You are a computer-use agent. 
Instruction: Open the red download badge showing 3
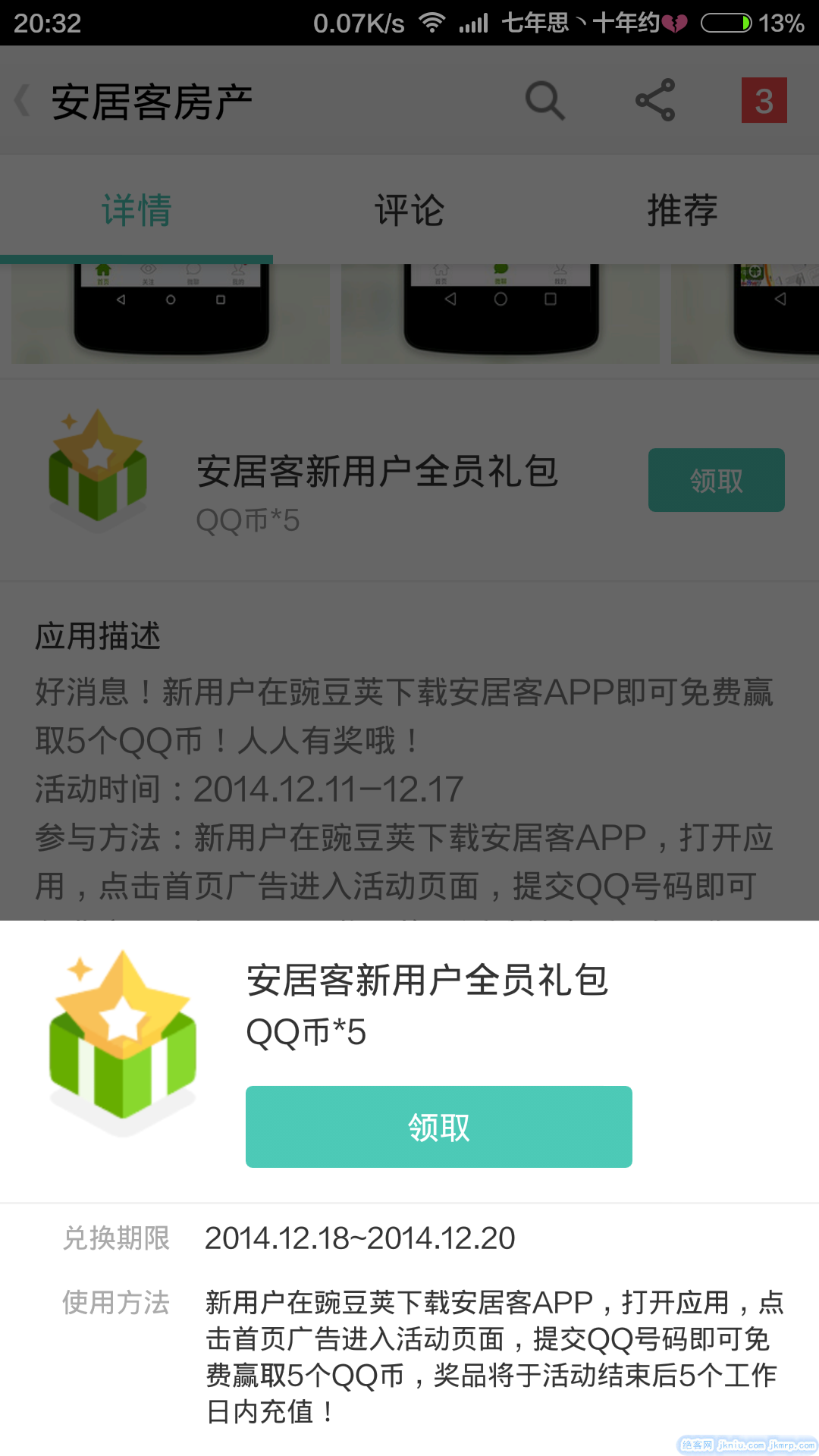[x=764, y=100]
